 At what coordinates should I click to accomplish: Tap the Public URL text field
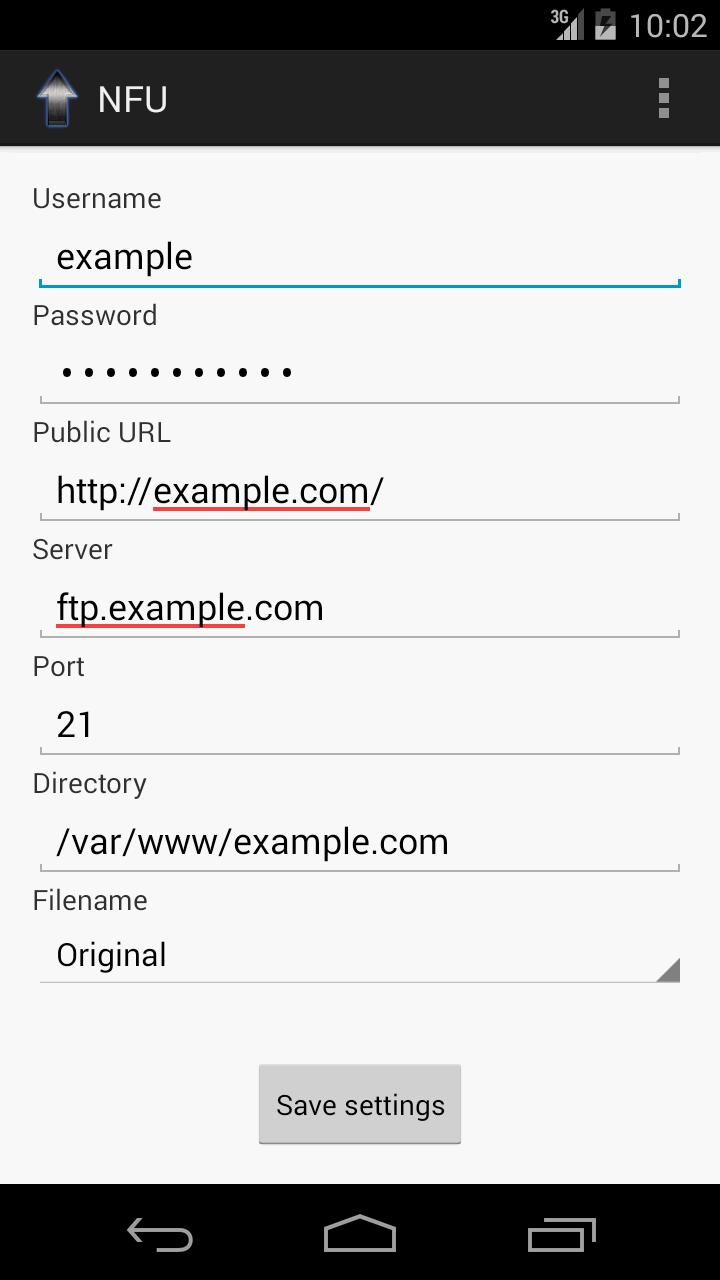point(360,491)
